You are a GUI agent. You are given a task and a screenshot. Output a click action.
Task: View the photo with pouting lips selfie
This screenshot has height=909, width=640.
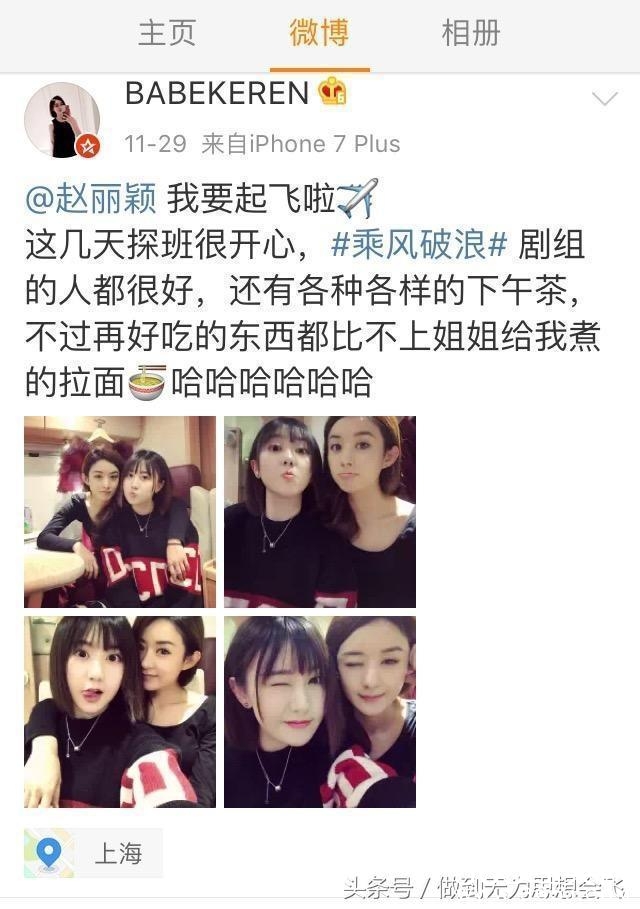[x=320, y=511]
